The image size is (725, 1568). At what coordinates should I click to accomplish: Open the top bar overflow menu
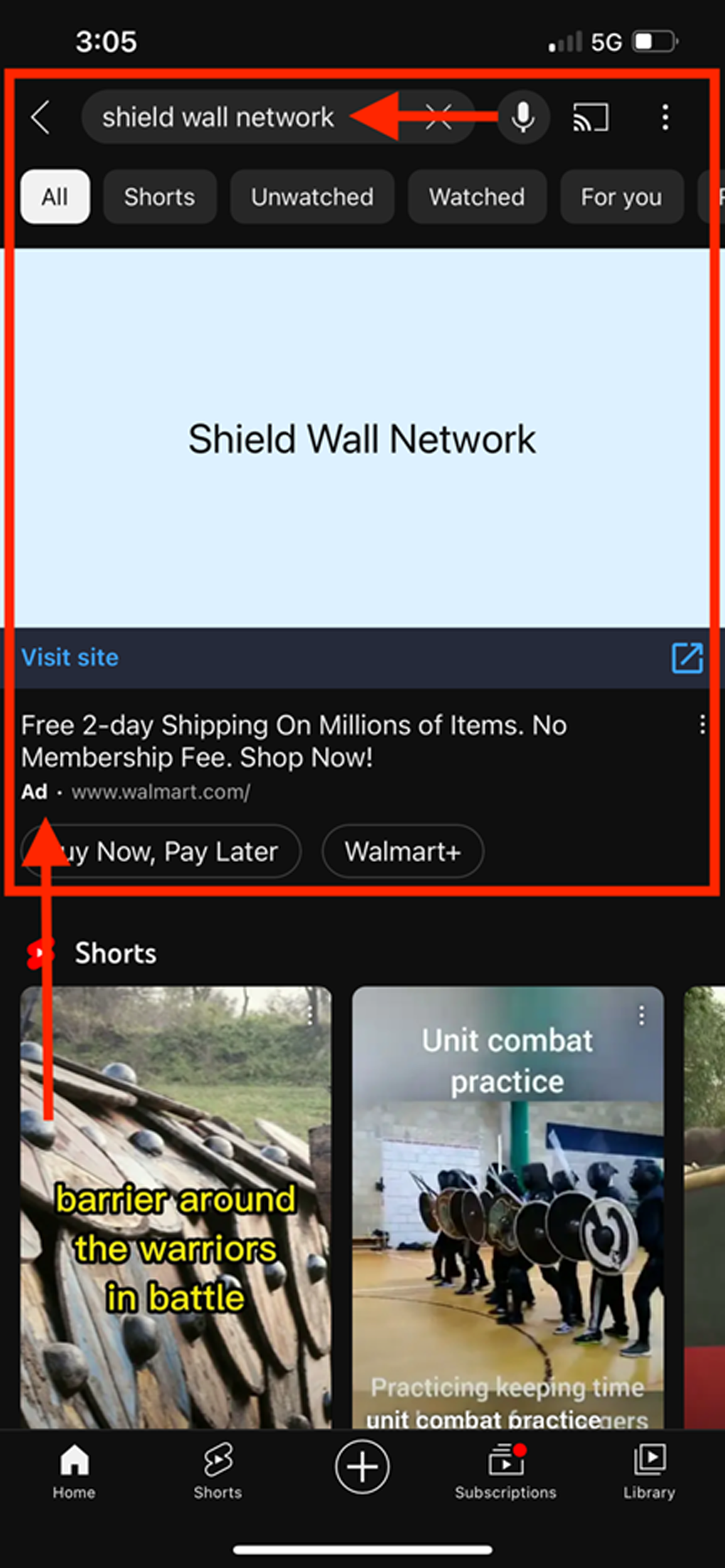click(x=665, y=117)
